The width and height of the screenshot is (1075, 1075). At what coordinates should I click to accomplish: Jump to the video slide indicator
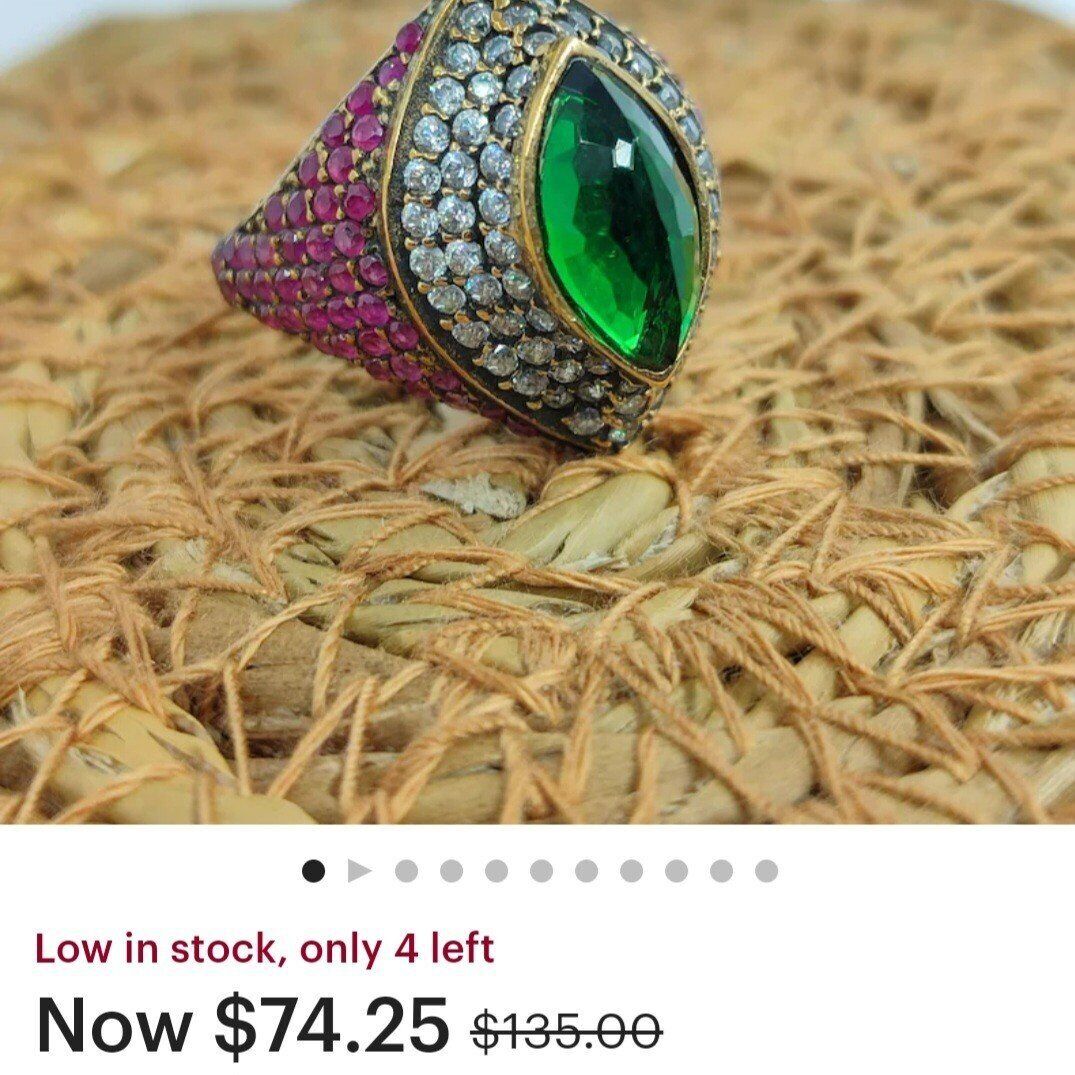(360, 871)
